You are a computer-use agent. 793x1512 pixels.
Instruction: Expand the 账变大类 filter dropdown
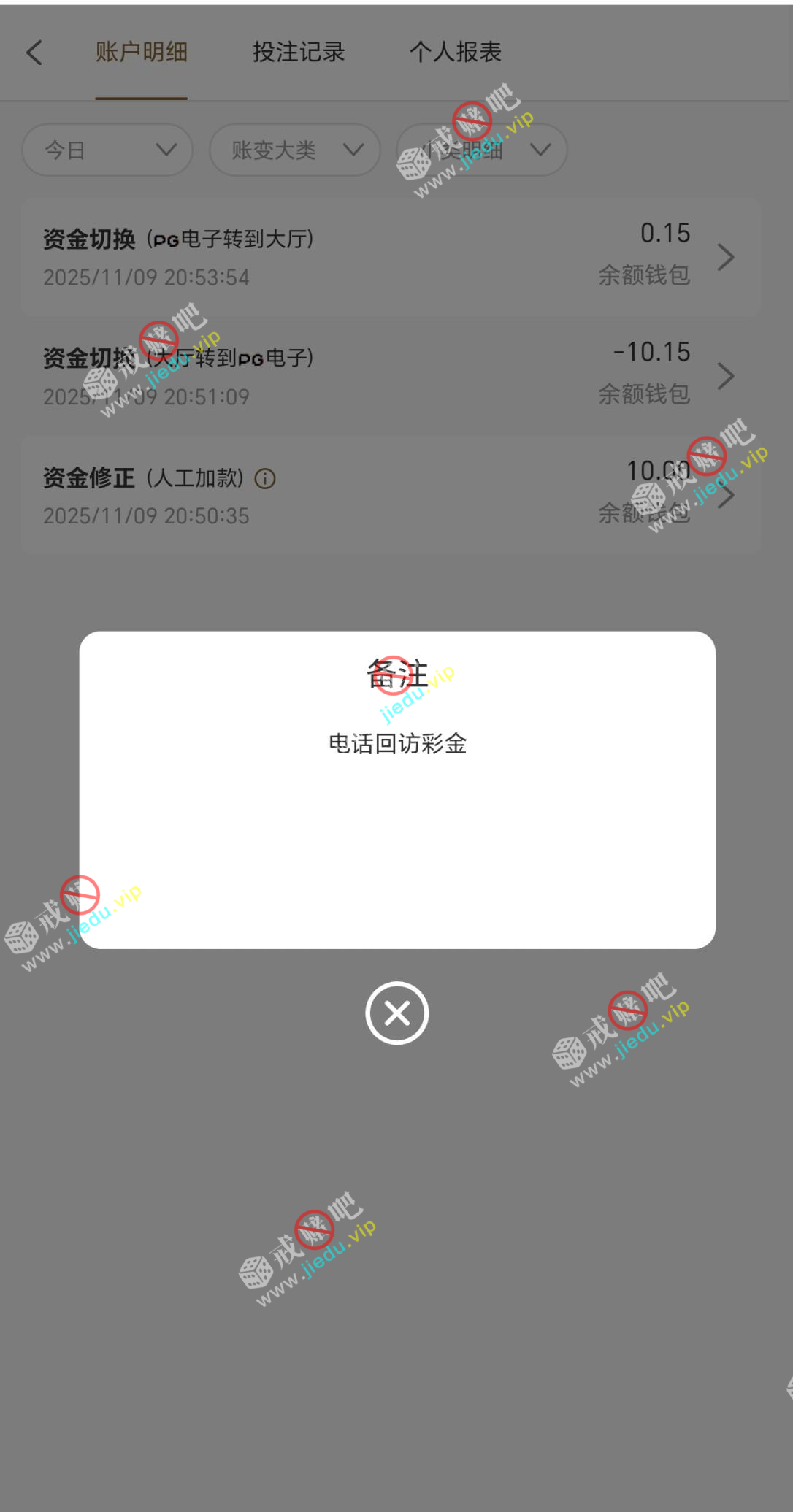pyautogui.click(x=294, y=150)
